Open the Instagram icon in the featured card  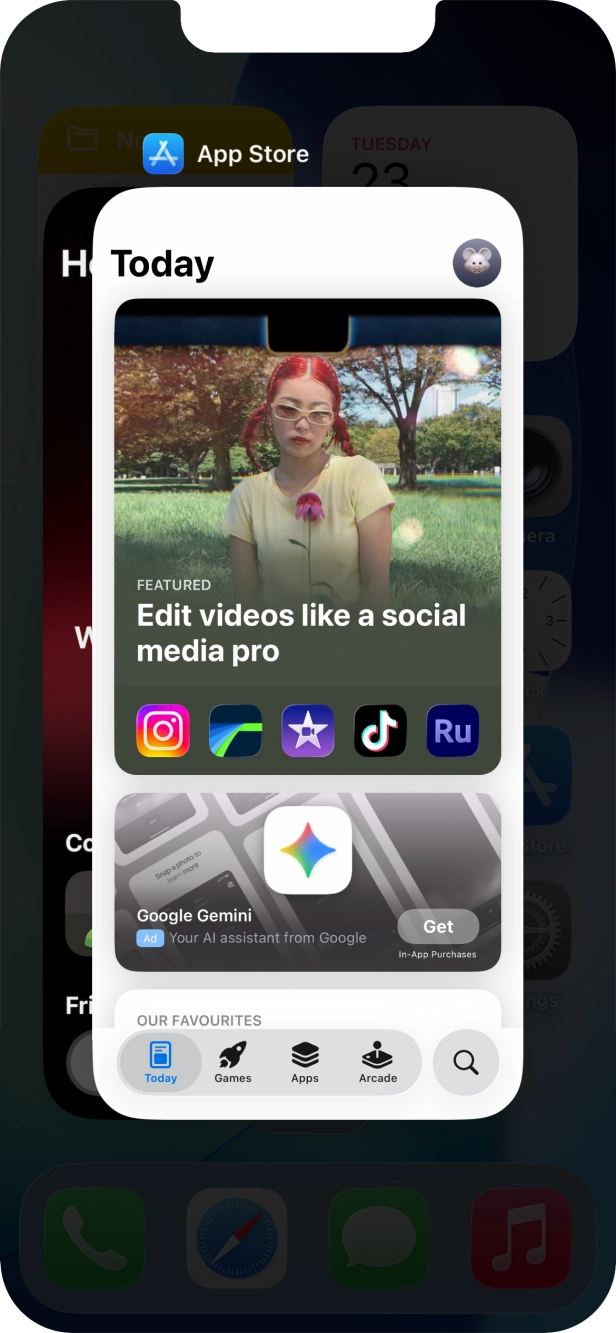[x=163, y=731]
